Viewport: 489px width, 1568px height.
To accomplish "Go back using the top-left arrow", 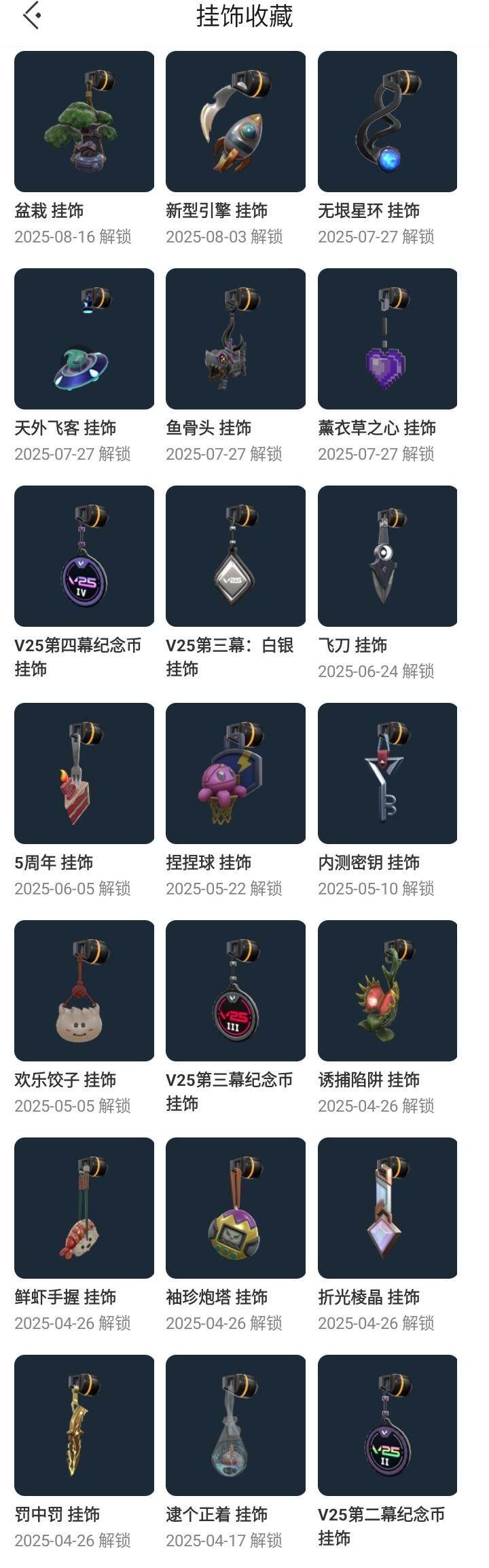I will coord(32,15).
